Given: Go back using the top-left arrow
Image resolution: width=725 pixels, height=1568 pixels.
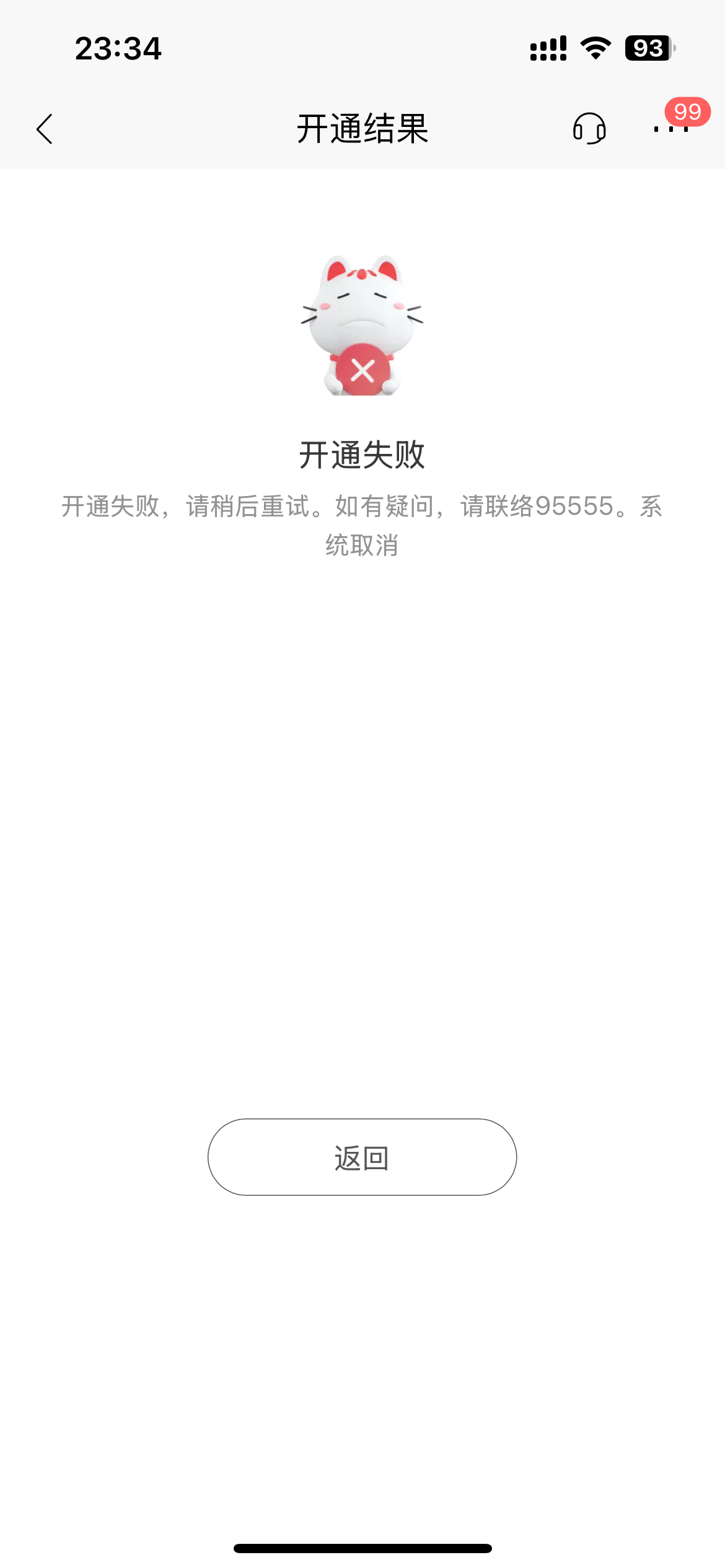Looking at the screenshot, I should click(45, 129).
